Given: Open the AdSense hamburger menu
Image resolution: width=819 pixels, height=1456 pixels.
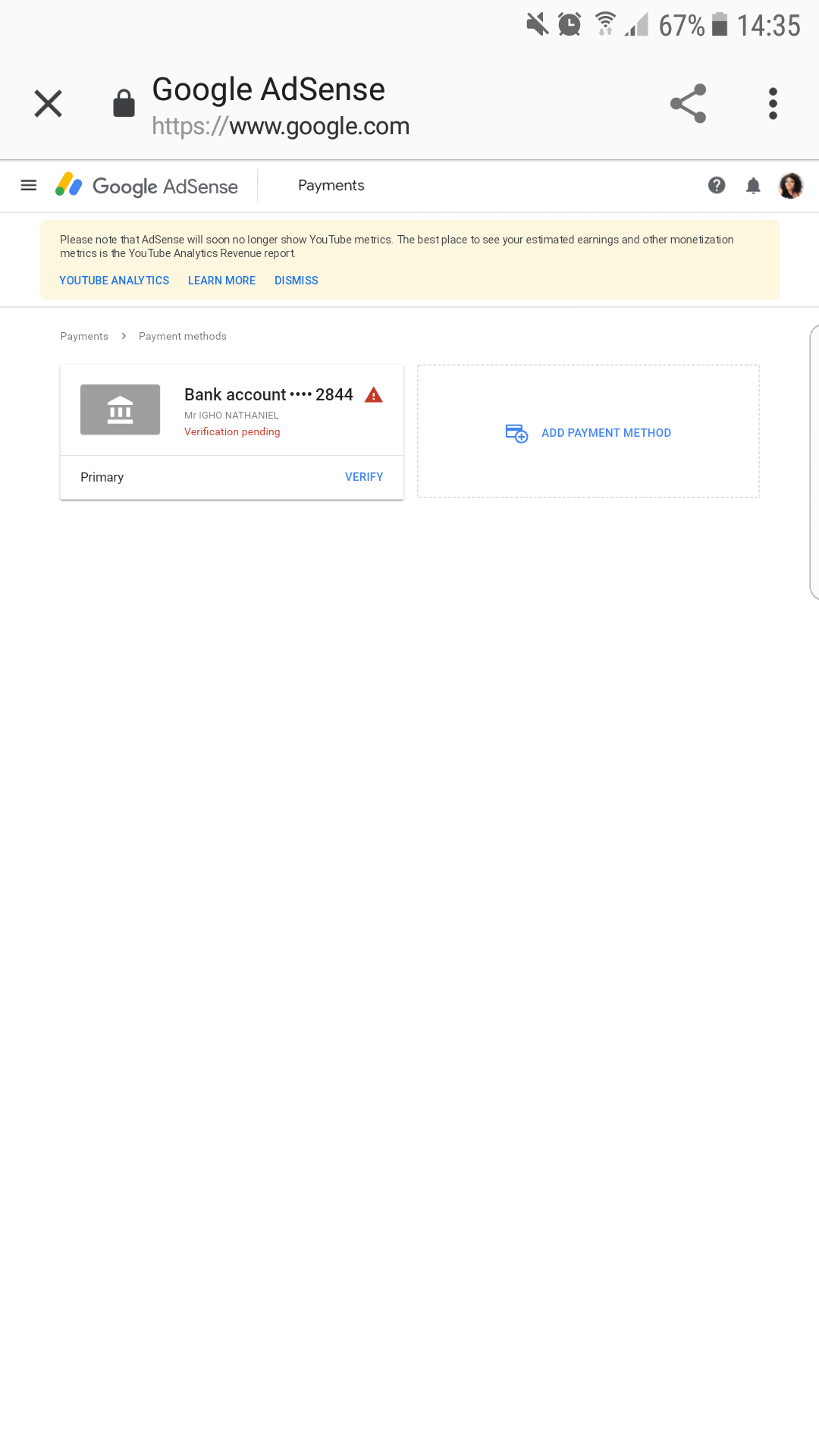Looking at the screenshot, I should 29,185.
